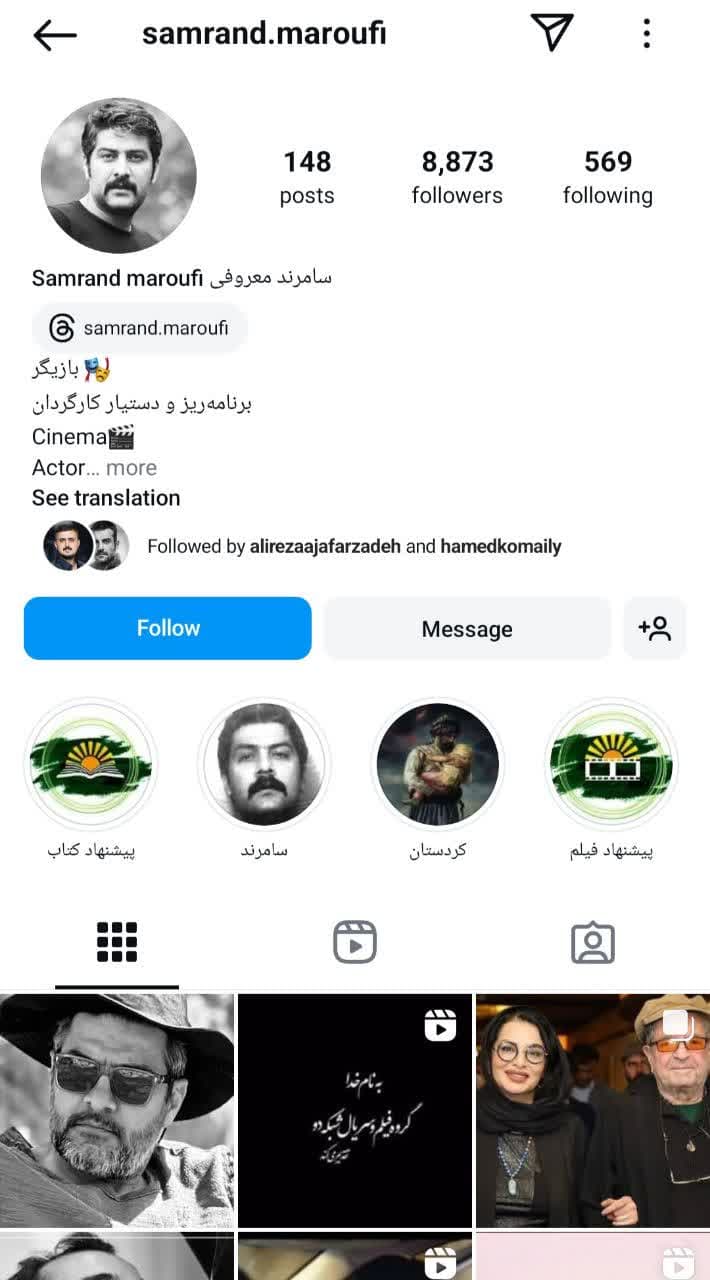Switch to the tagged photos tab

click(592, 942)
